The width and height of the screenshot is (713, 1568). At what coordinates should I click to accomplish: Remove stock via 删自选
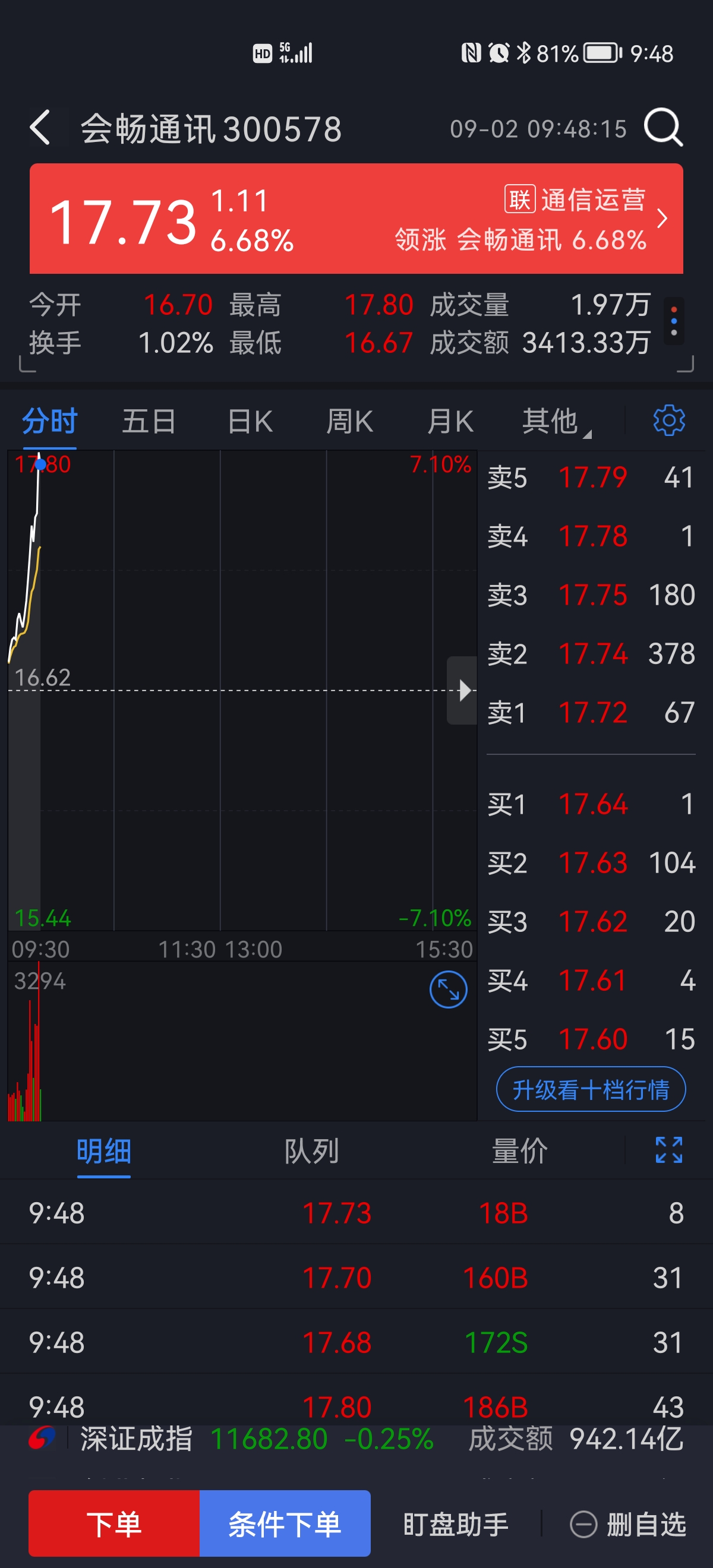coord(629,1524)
